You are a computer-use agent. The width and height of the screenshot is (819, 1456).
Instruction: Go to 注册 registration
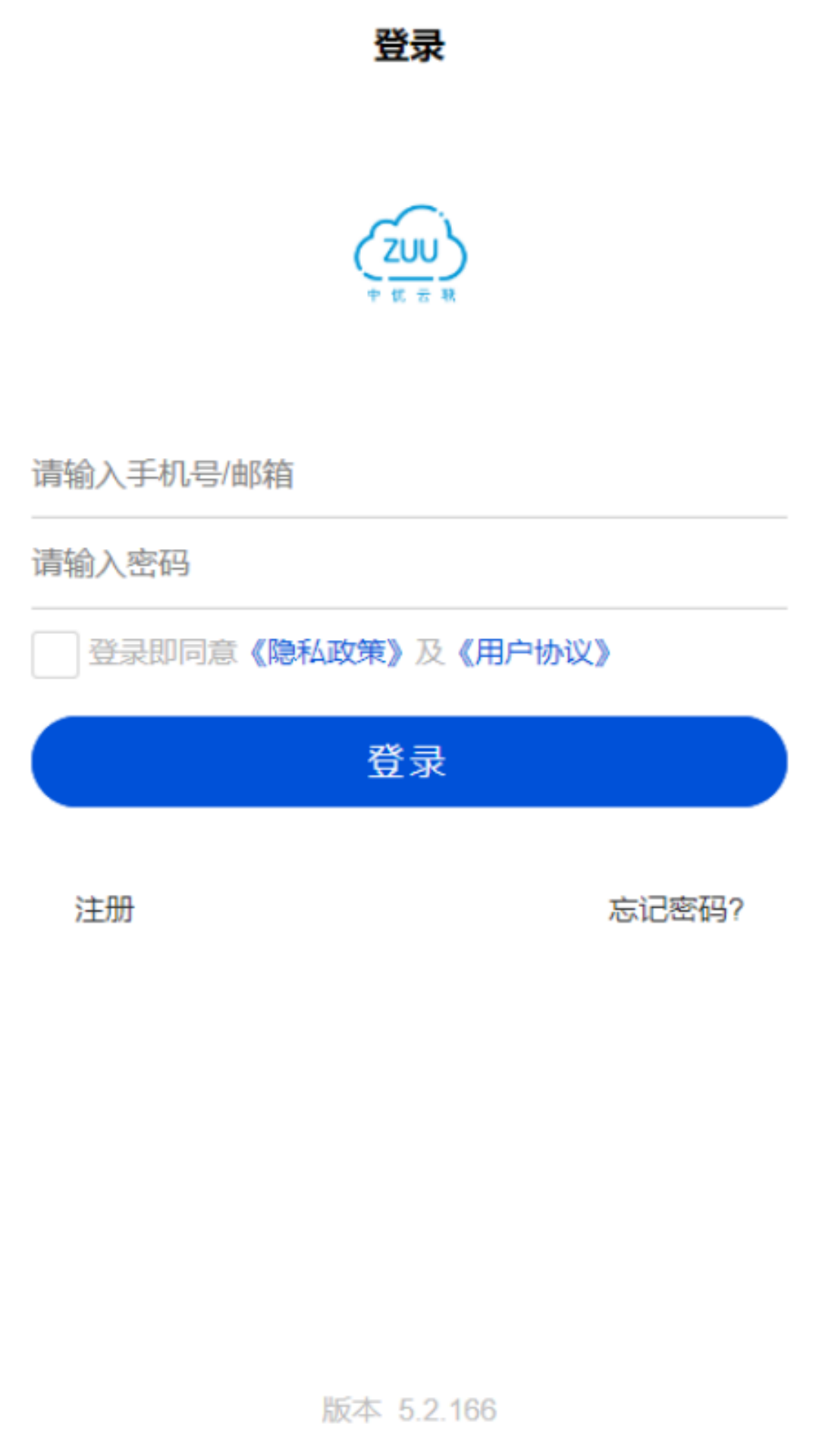click(x=105, y=909)
